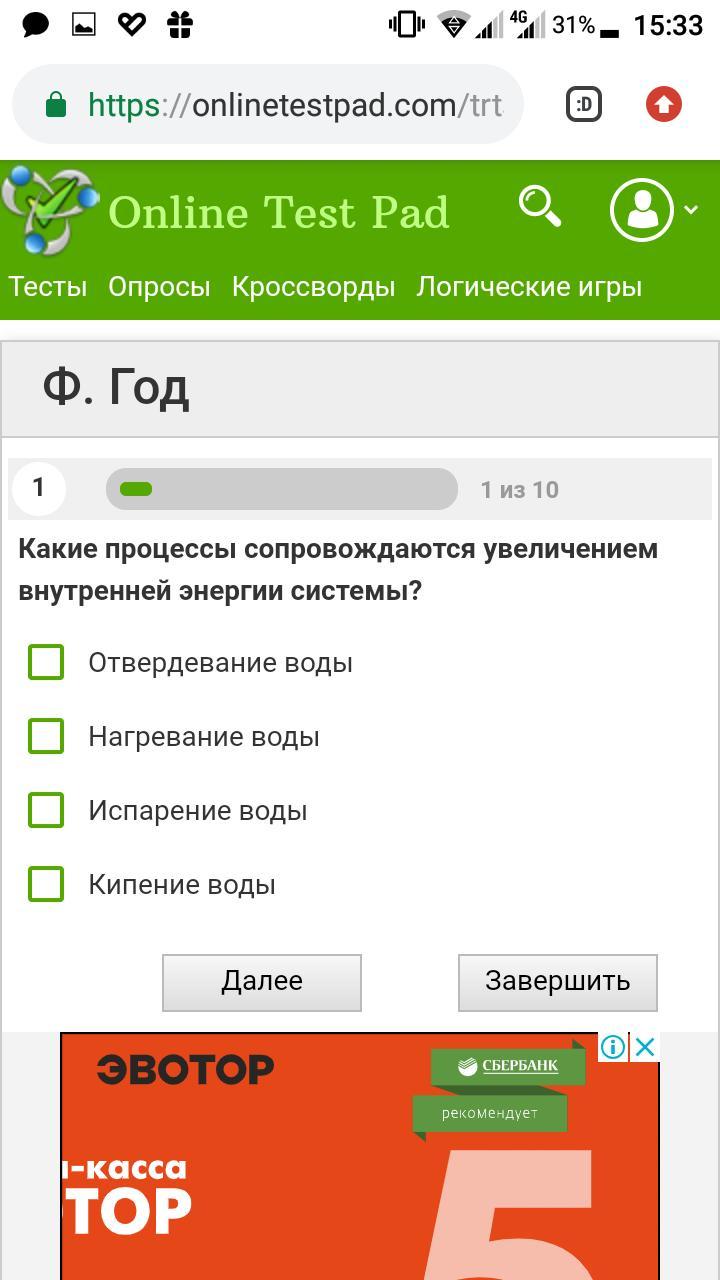Tick the Испарение воды option
Screen dimensions: 720x1280
pyautogui.click(x=46, y=810)
